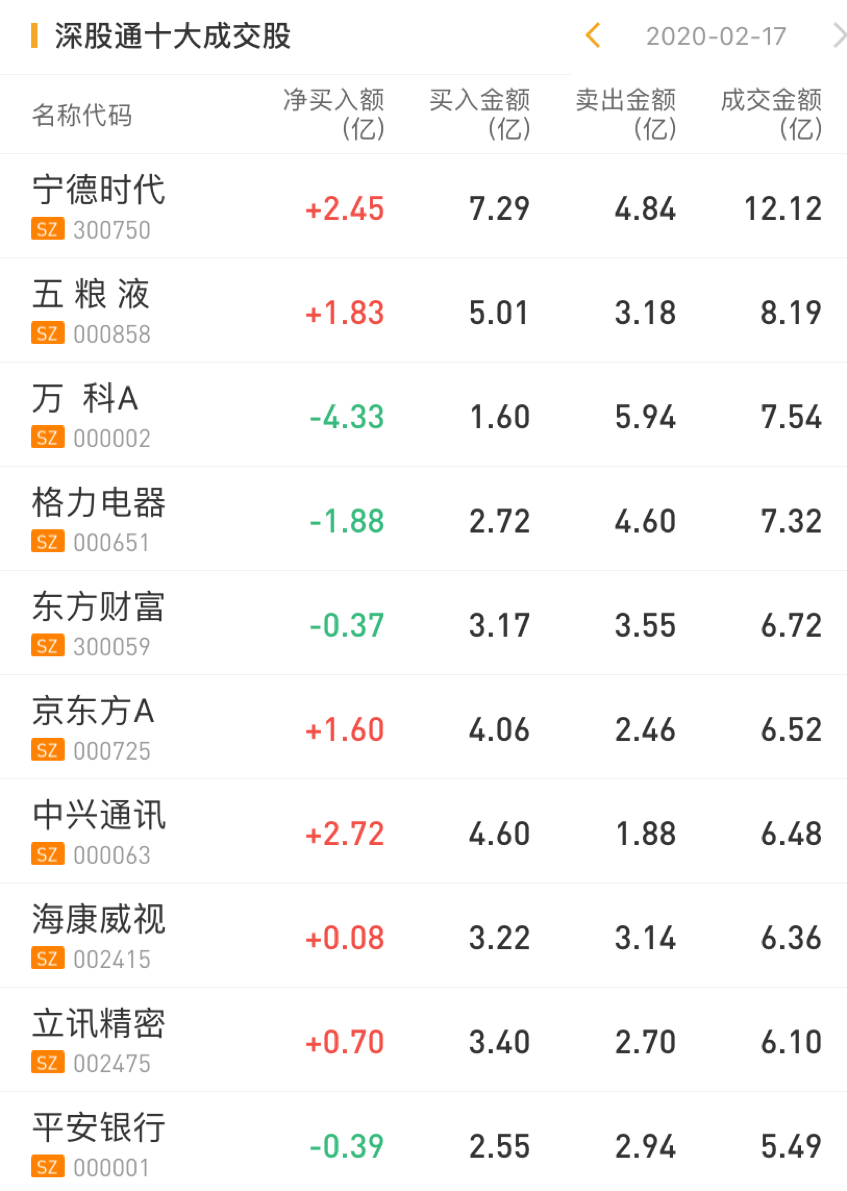Go to the previous date with orange arrow

[x=592, y=36]
